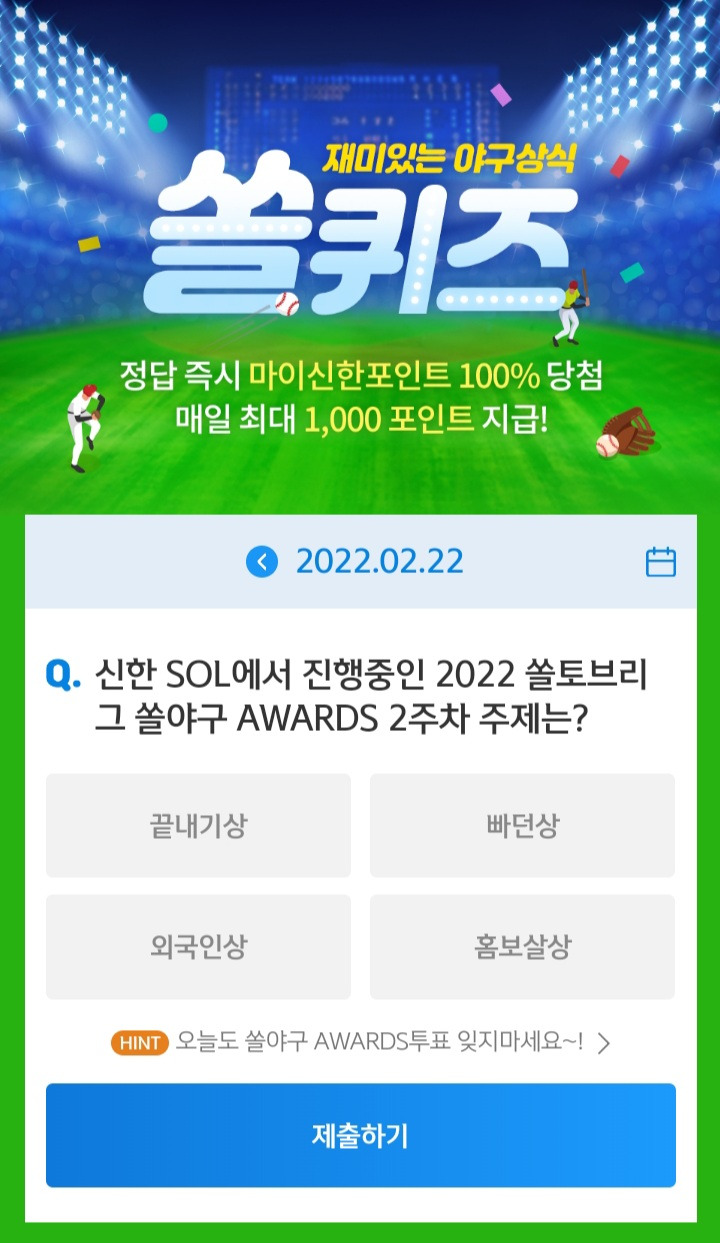Select the answer 홈보살상
Image resolution: width=720 pixels, height=1243 pixels.
coord(522,947)
